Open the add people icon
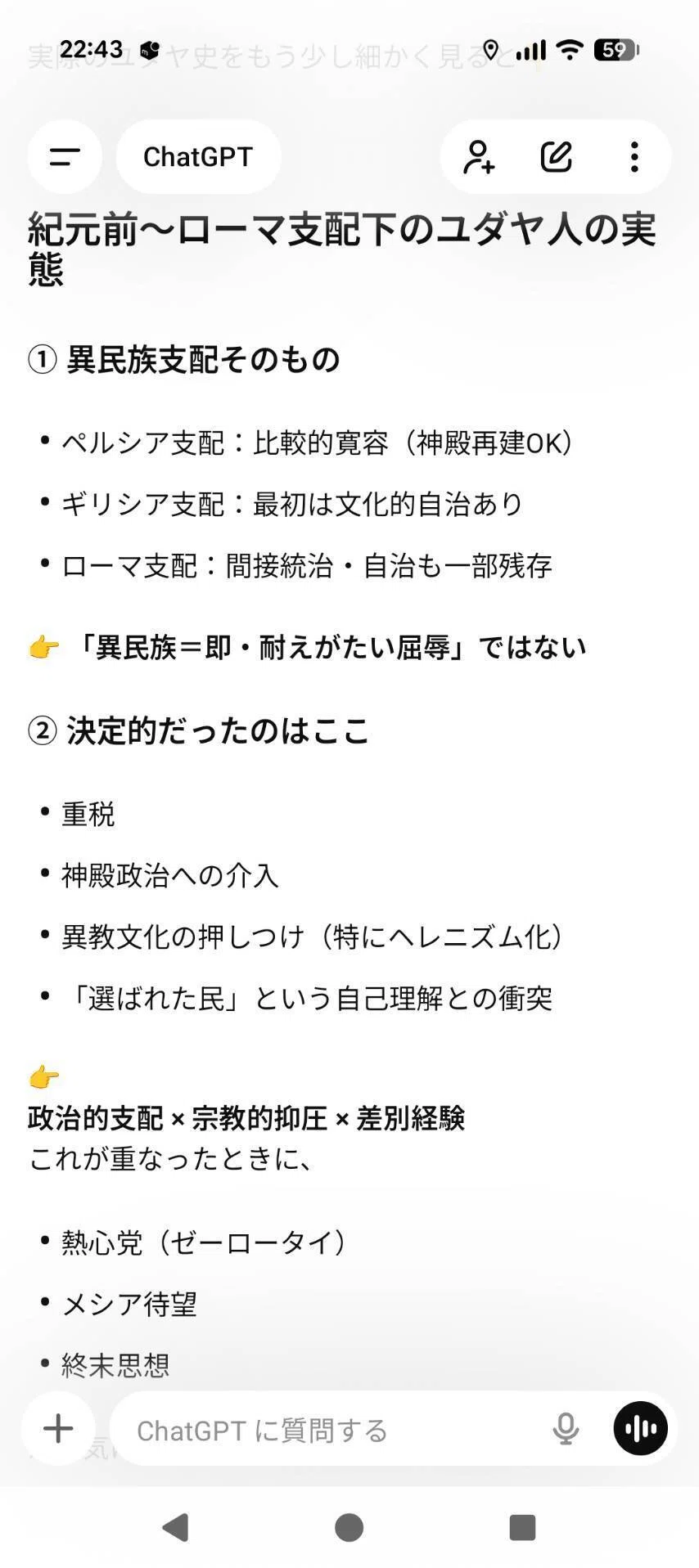This screenshot has height=1568, width=699. pyautogui.click(x=479, y=156)
